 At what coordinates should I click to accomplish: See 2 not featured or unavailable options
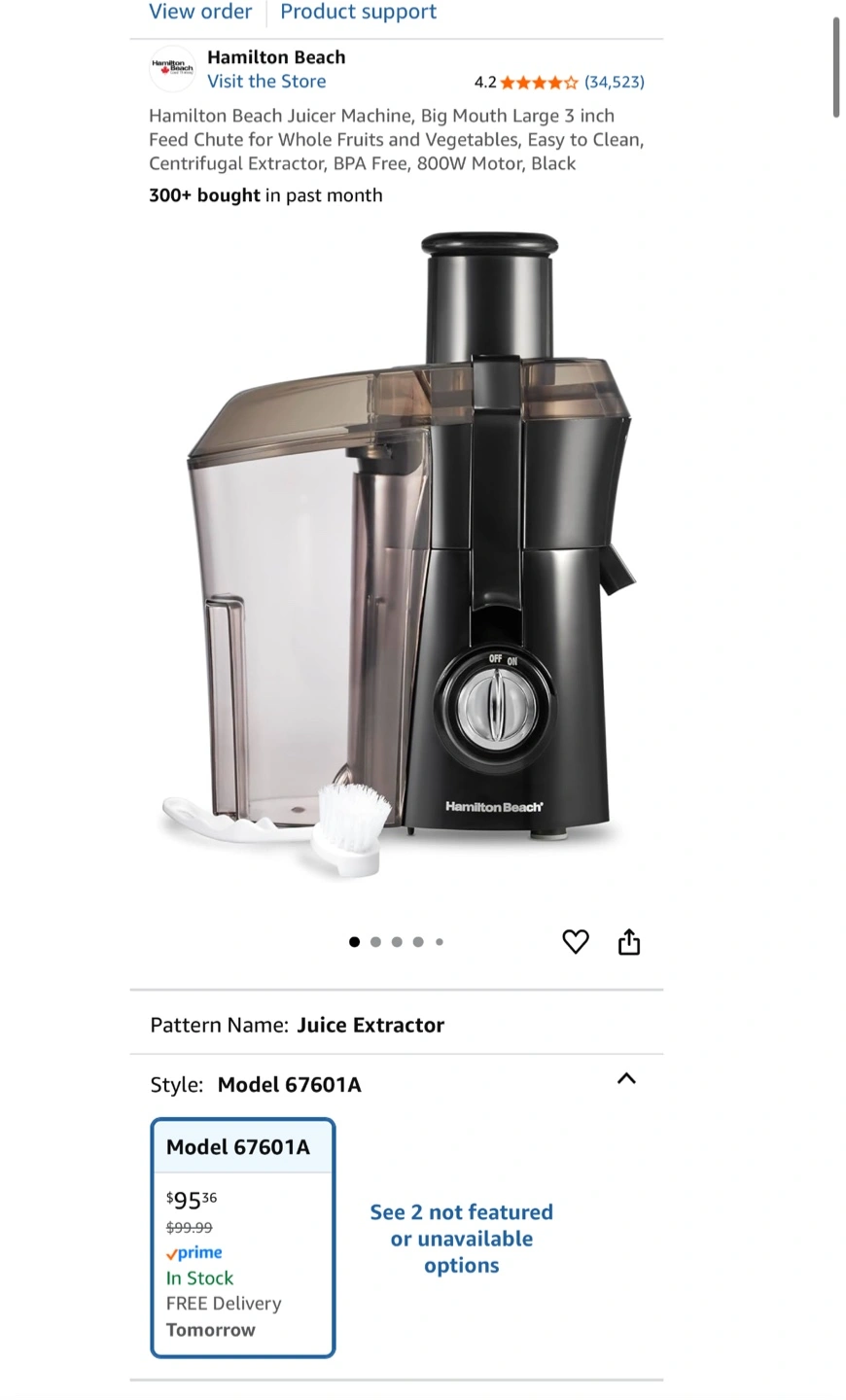[x=461, y=1239]
